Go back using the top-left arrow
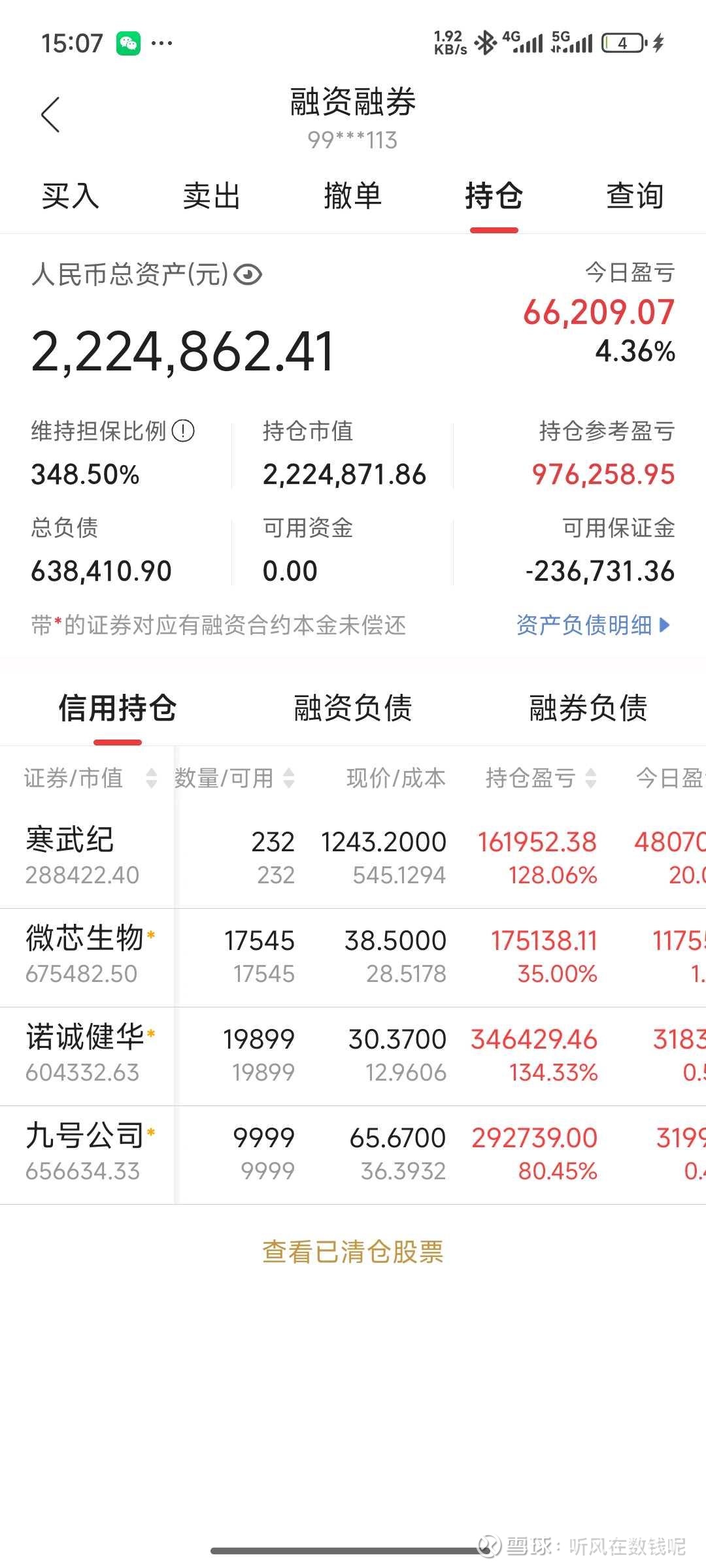Screen dimensions: 706x1568 (50, 115)
